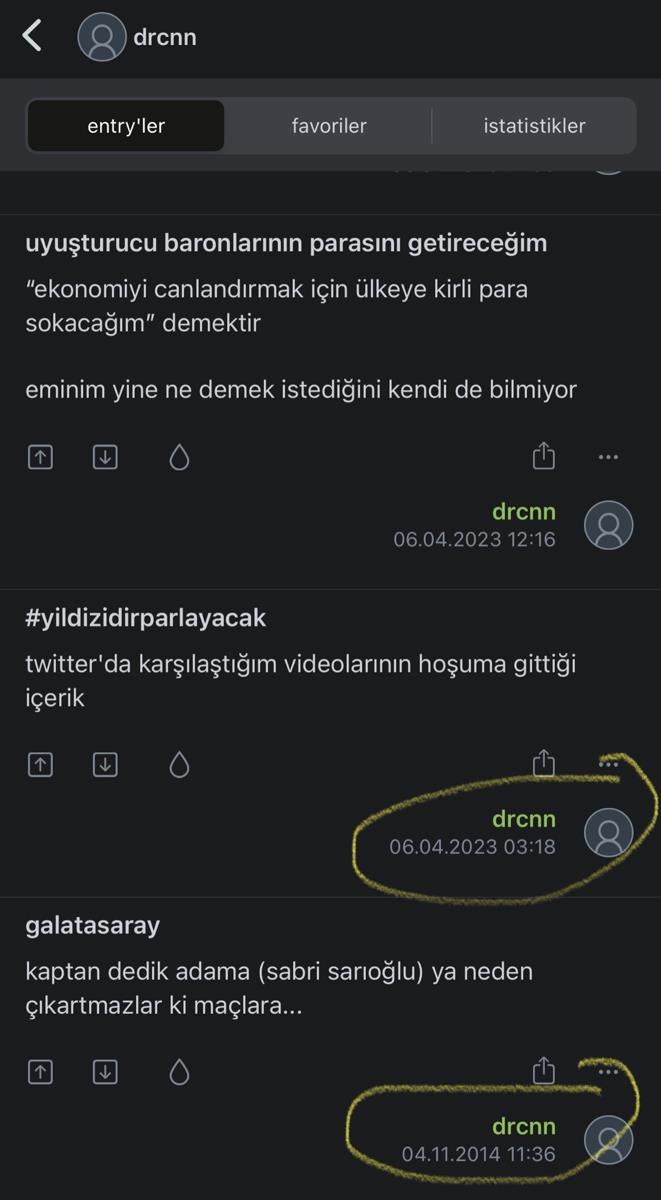
Task: Share the galatasaray entry
Action: pyautogui.click(x=543, y=1071)
